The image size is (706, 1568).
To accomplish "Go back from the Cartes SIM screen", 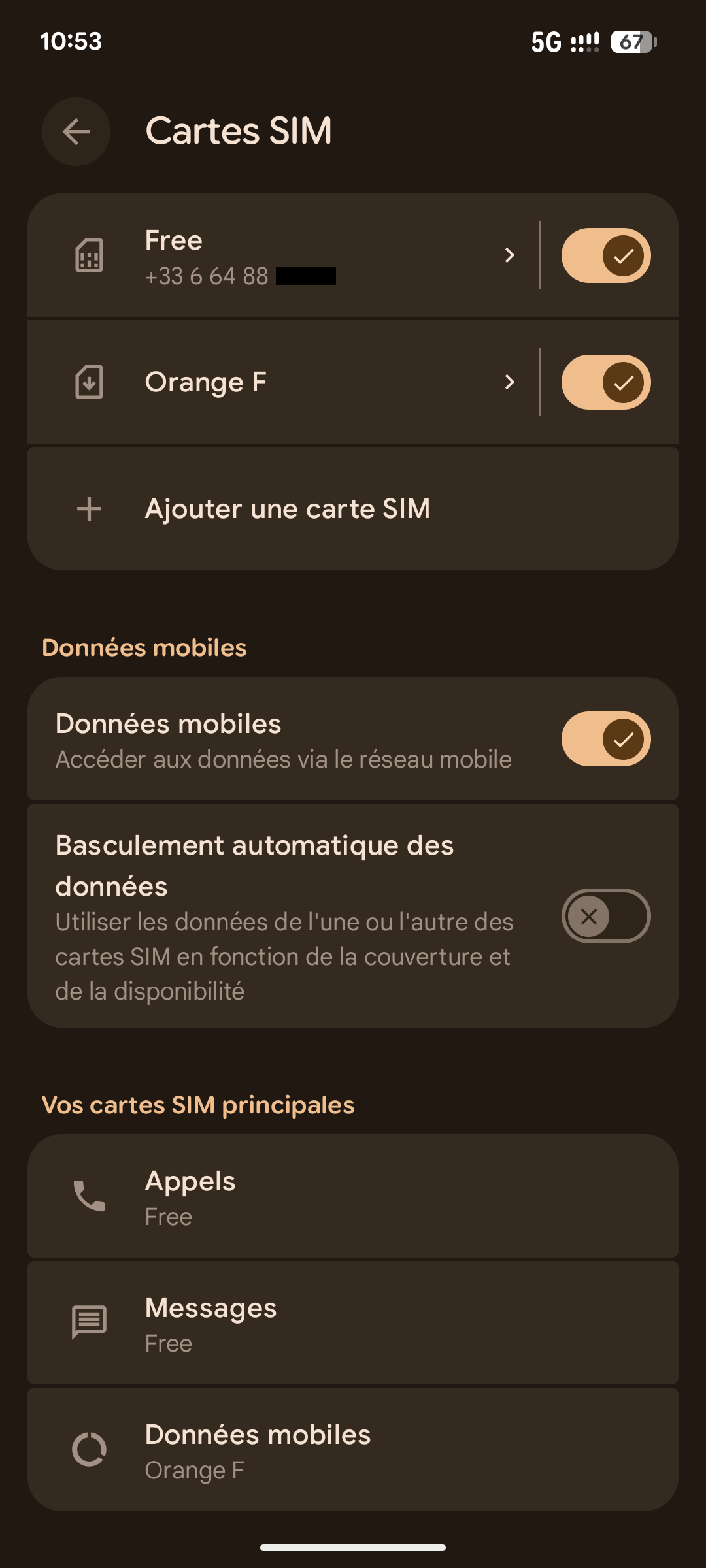I will point(76,131).
